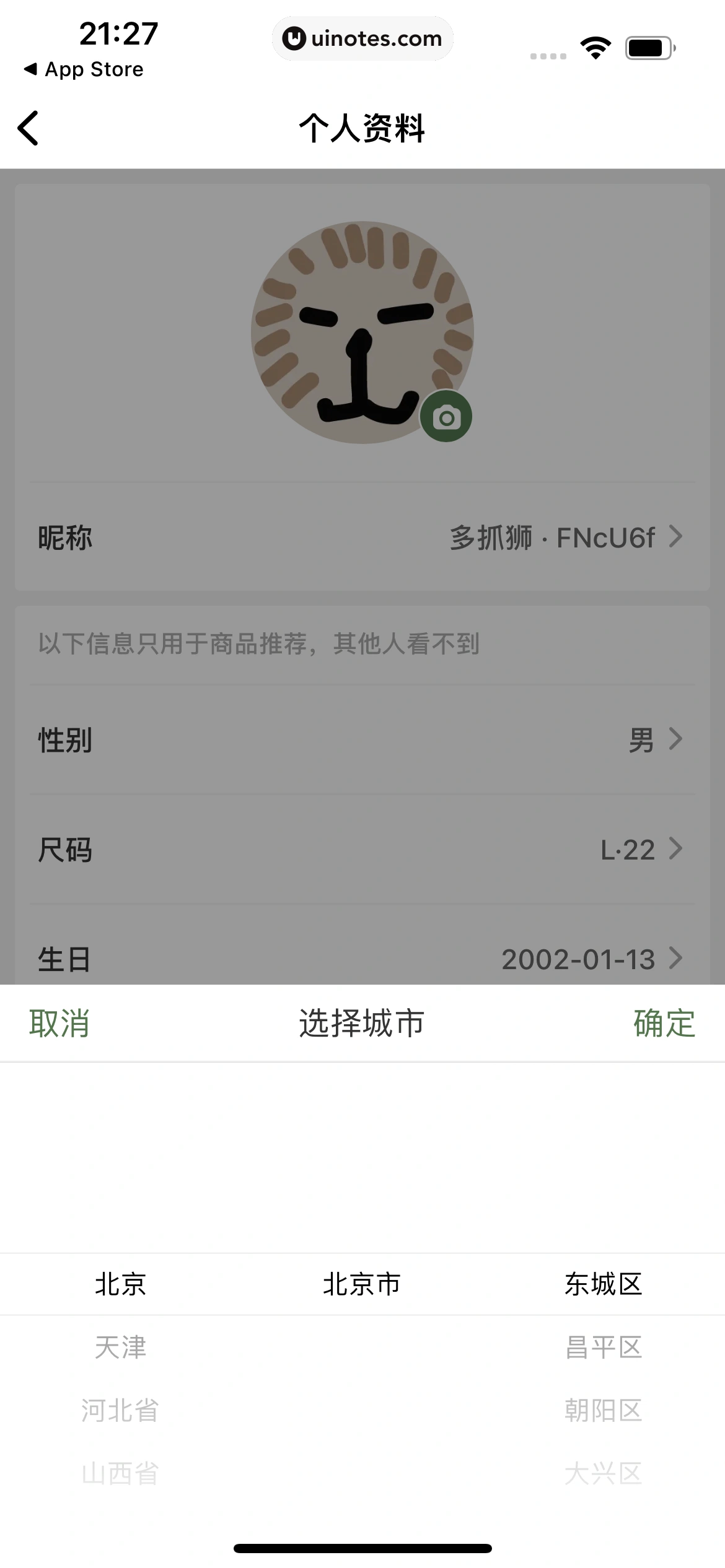This screenshot has width=725, height=1568.
Task: Choose 河北省 in the province list
Action: [x=120, y=1411]
